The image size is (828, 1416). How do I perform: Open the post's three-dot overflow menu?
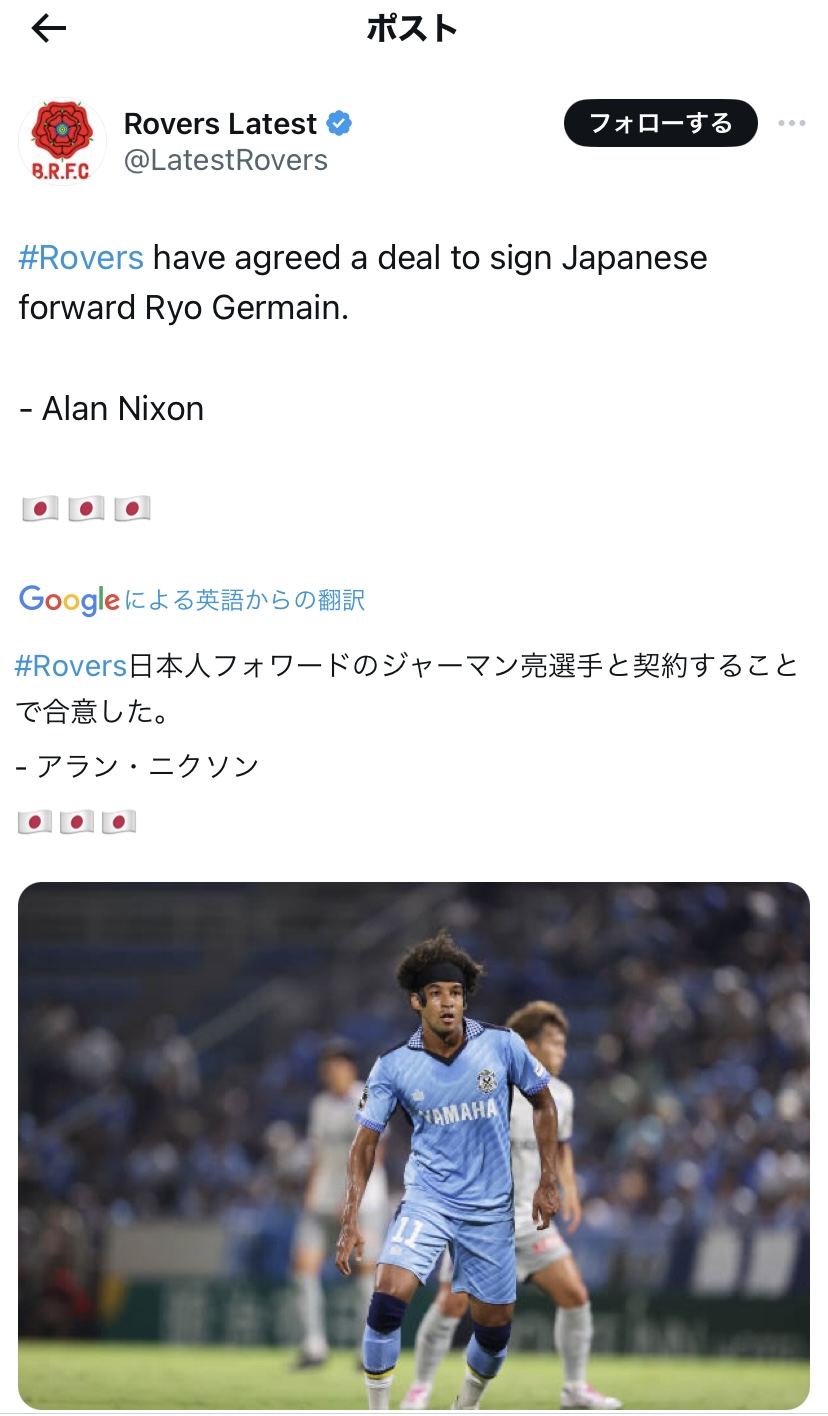click(791, 124)
